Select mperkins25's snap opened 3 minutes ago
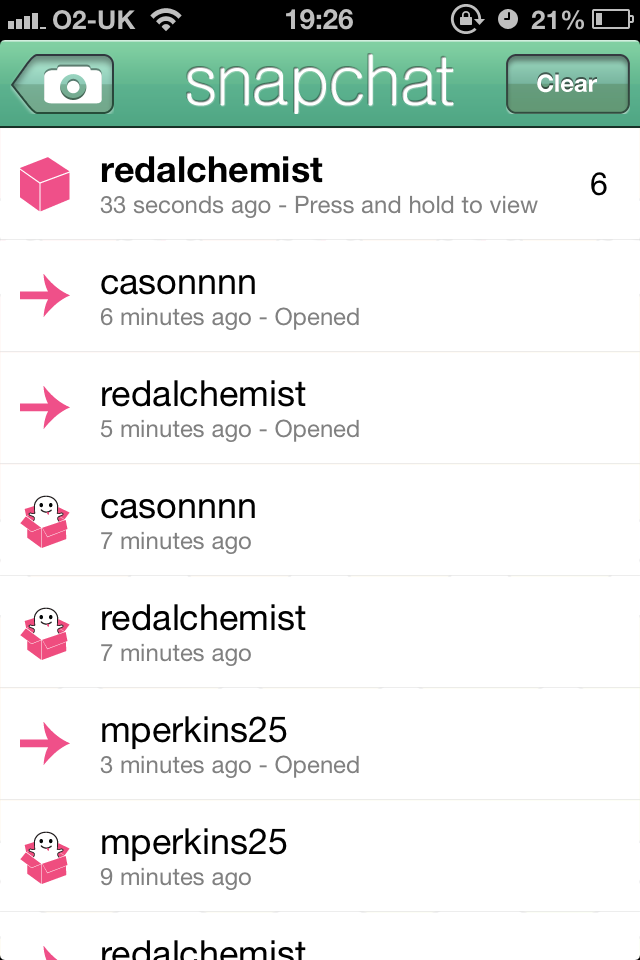This screenshot has width=640, height=960. pyautogui.click(x=320, y=745)
